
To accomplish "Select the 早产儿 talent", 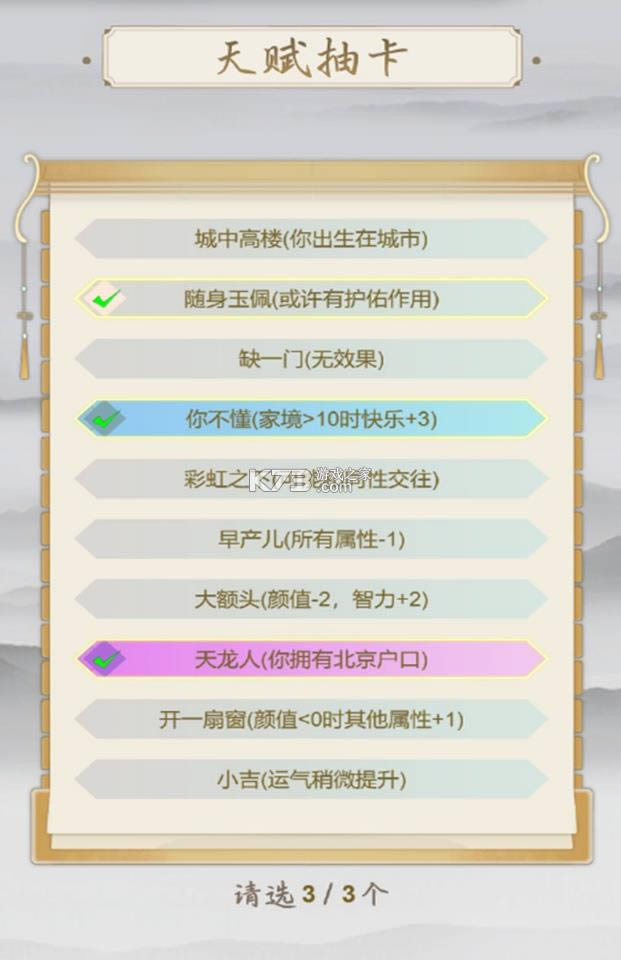I will pos(310,539).
